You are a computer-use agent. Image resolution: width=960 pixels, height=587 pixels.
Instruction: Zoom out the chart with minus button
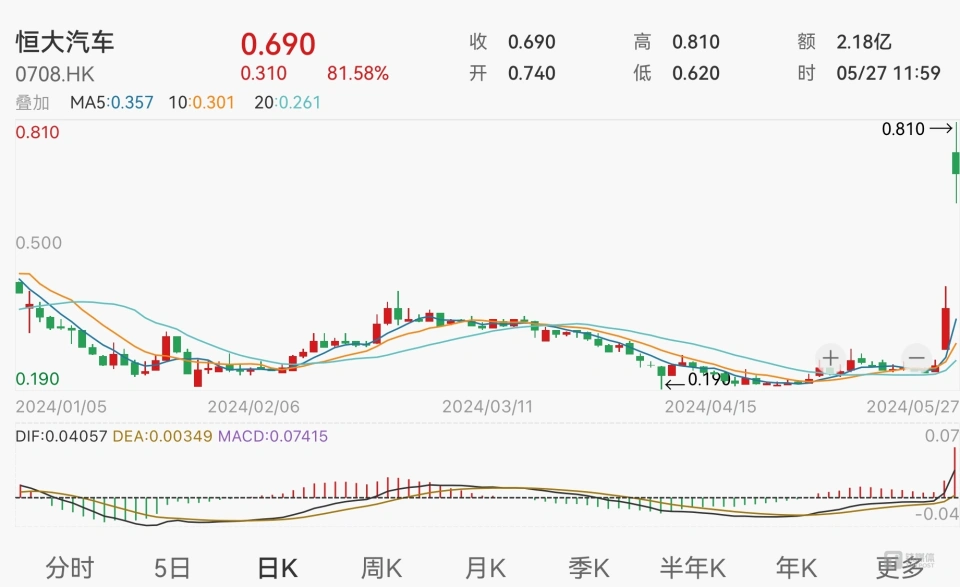tap(916, 358)
